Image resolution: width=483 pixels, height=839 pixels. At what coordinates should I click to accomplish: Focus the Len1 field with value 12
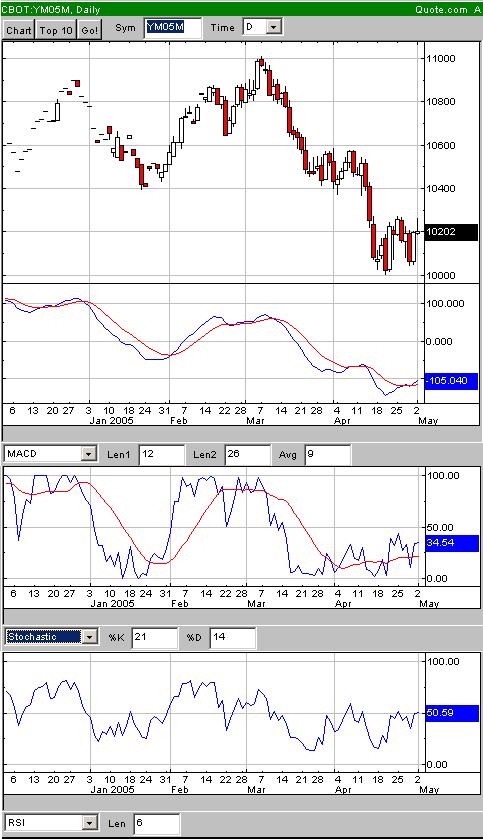click(162, 454)
